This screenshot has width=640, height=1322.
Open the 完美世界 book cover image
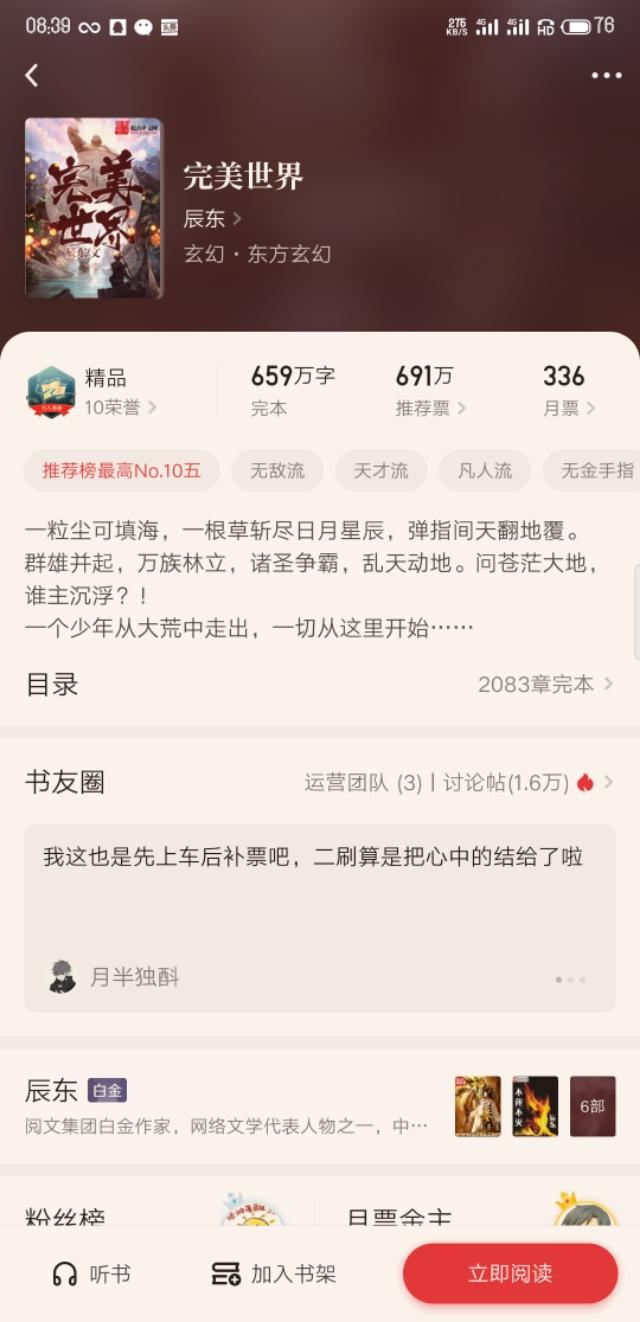[94, 208]
